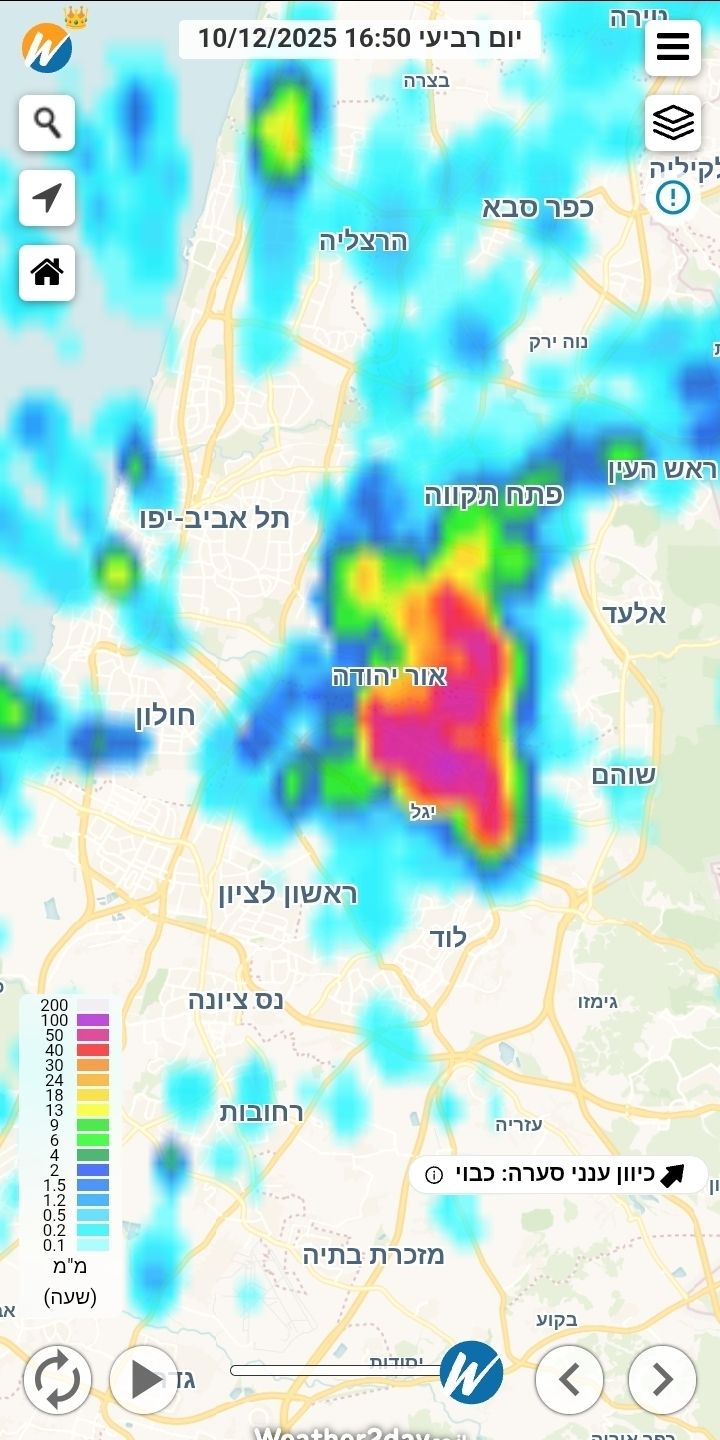Image resolution: width=720 pixels, height=1440 pixels.
Task: Open the map layers selector
Action: [x=672, y=123]
